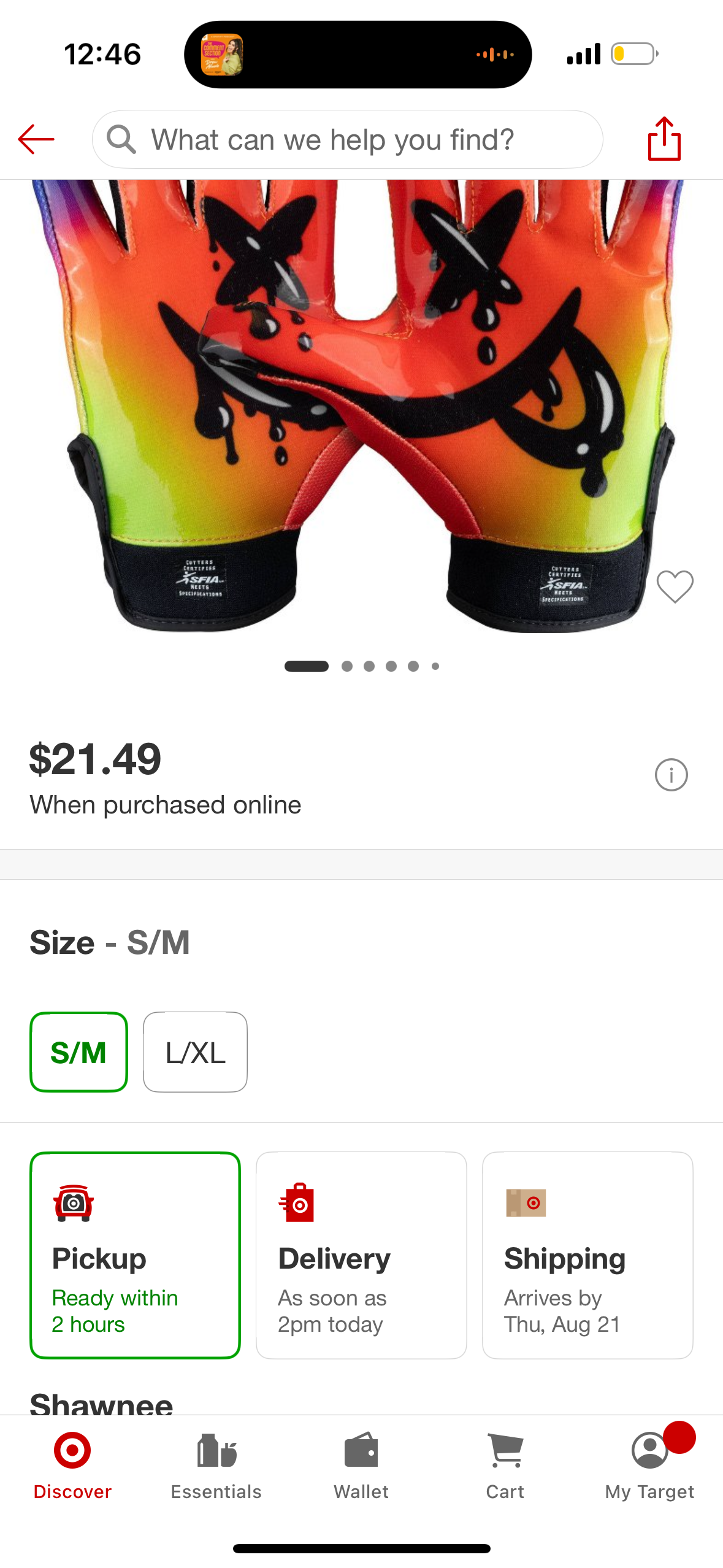
Task: Add gloves to favorites with heart
Action: (x=675, y=586)
